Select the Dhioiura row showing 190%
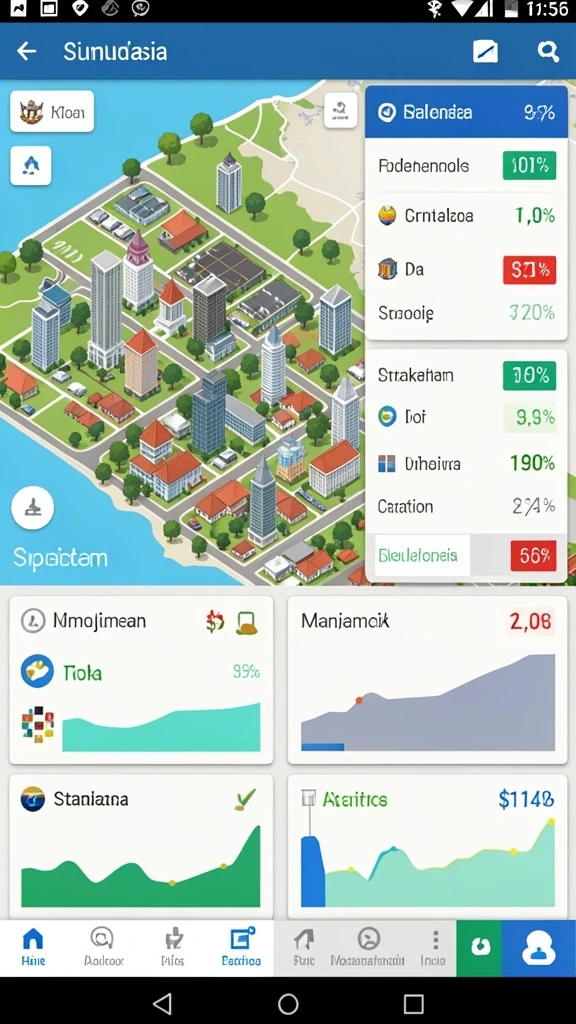Screen dimensions: 576x1024 pos(466,464)
